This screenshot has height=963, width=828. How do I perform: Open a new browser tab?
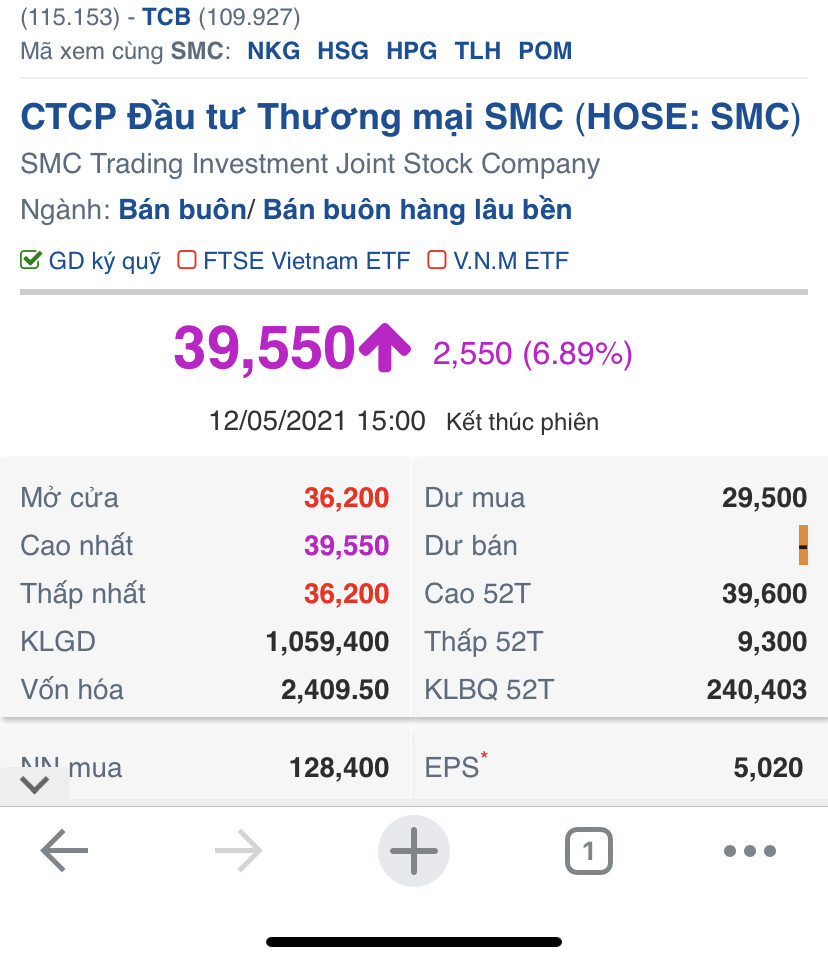point(414,852)
